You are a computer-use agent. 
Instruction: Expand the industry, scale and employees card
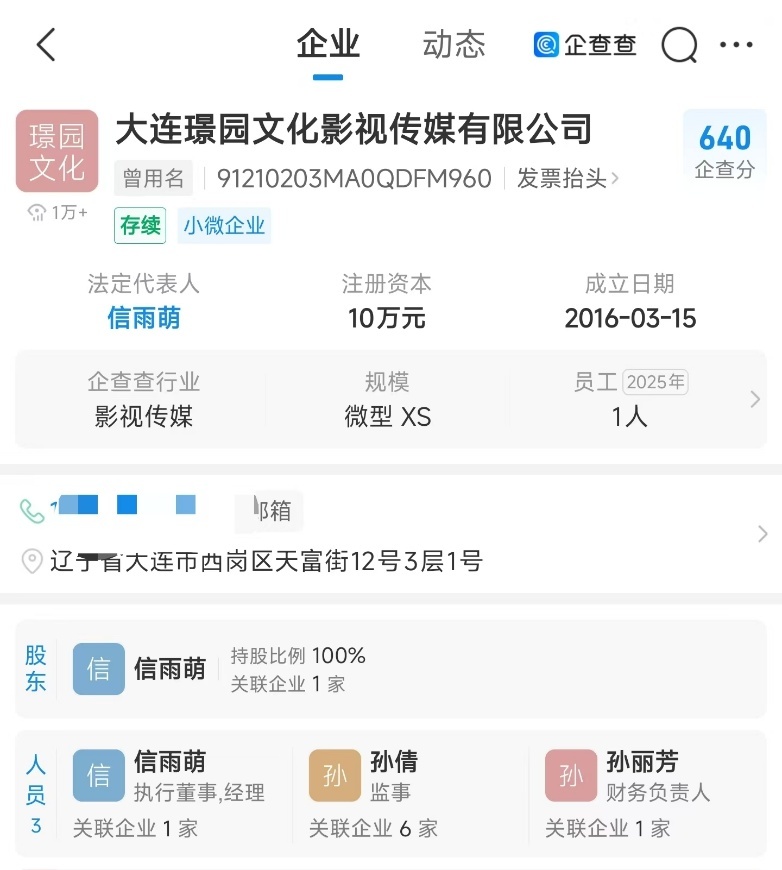[x=391, y=399]
